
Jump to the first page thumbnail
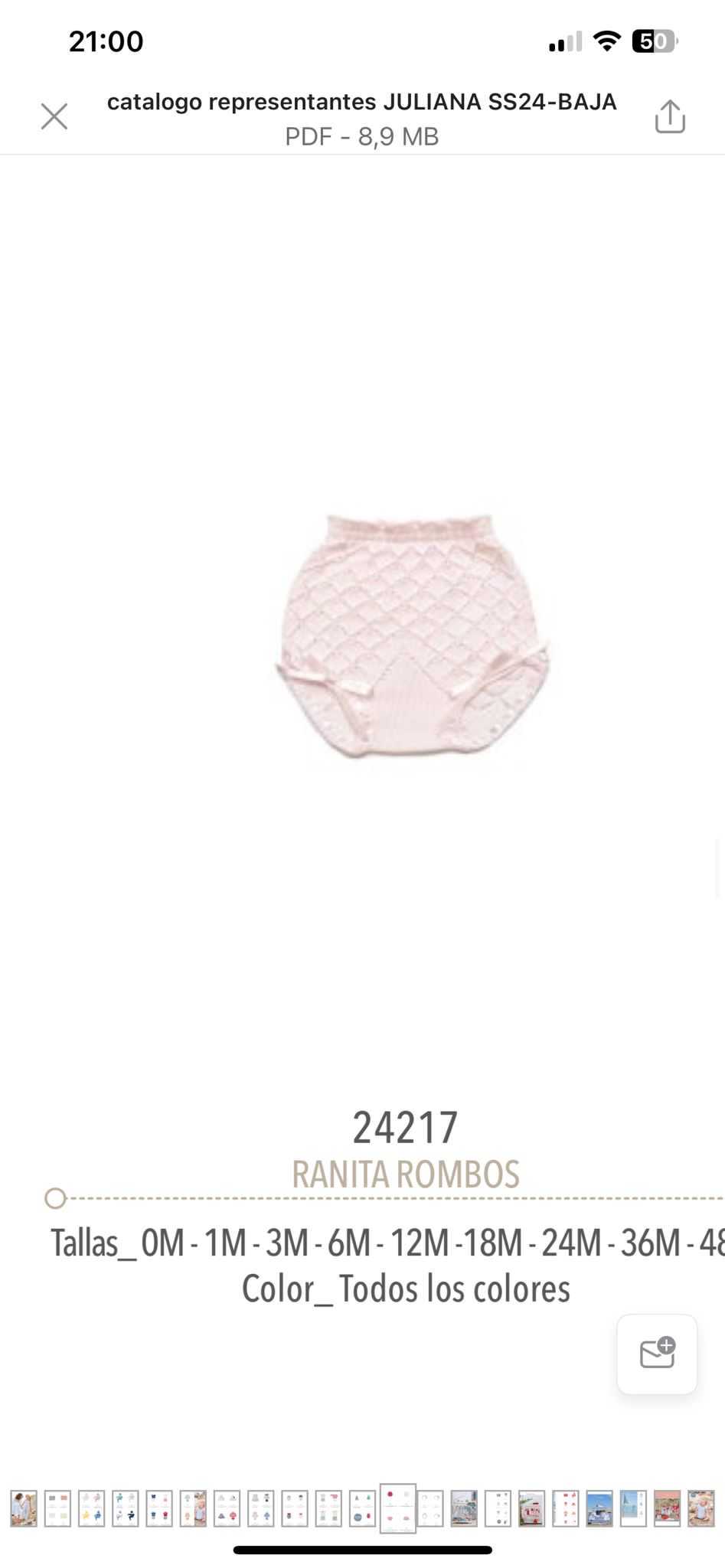[x=24, y=1508]
